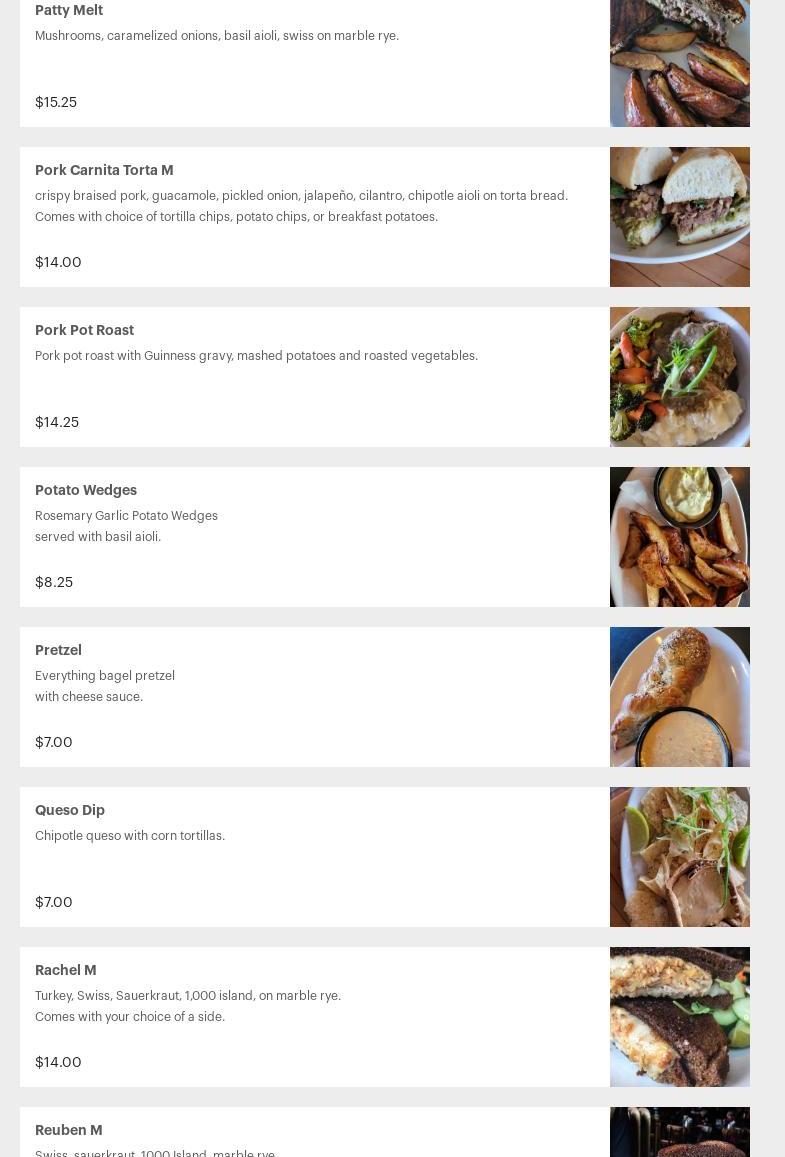Viewport: 785px width, 1157px height.
Task: View the Pork Pot Roast dish
Action: [x=84, y=330]
